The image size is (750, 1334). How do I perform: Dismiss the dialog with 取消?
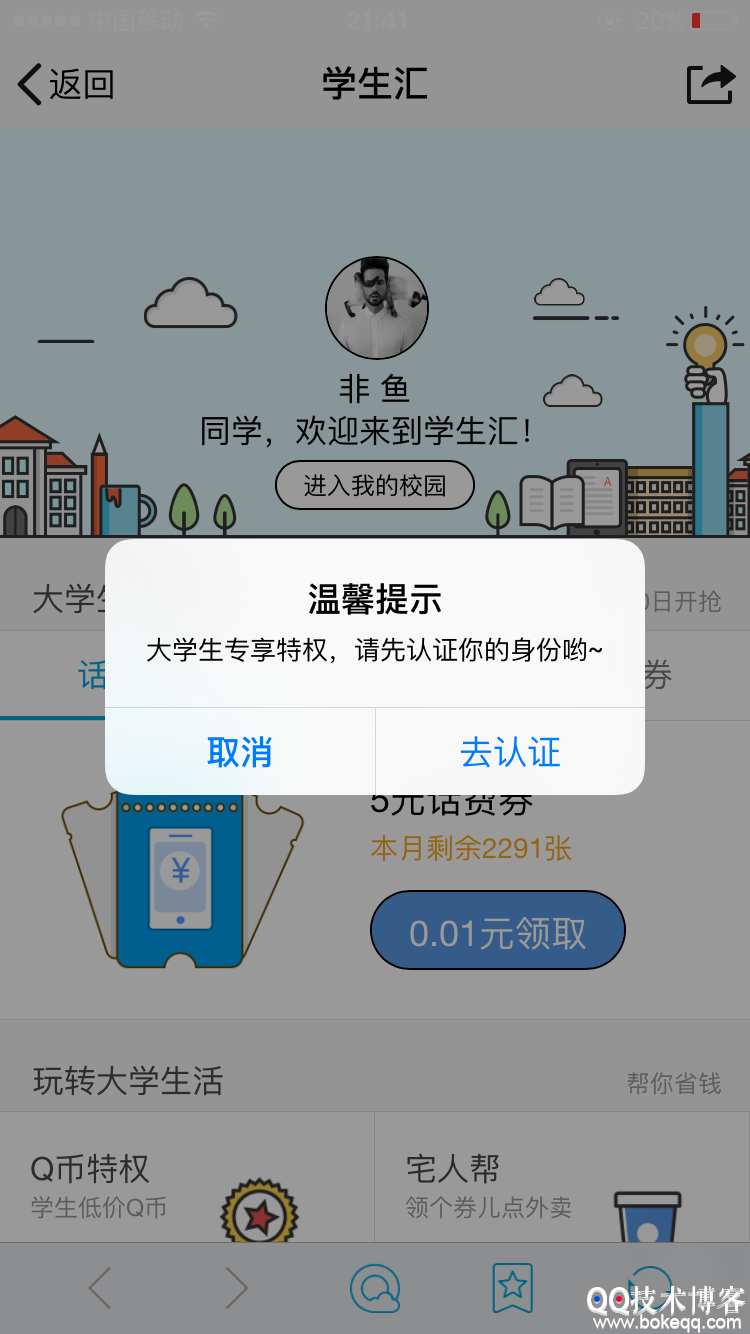click(240, 753)
